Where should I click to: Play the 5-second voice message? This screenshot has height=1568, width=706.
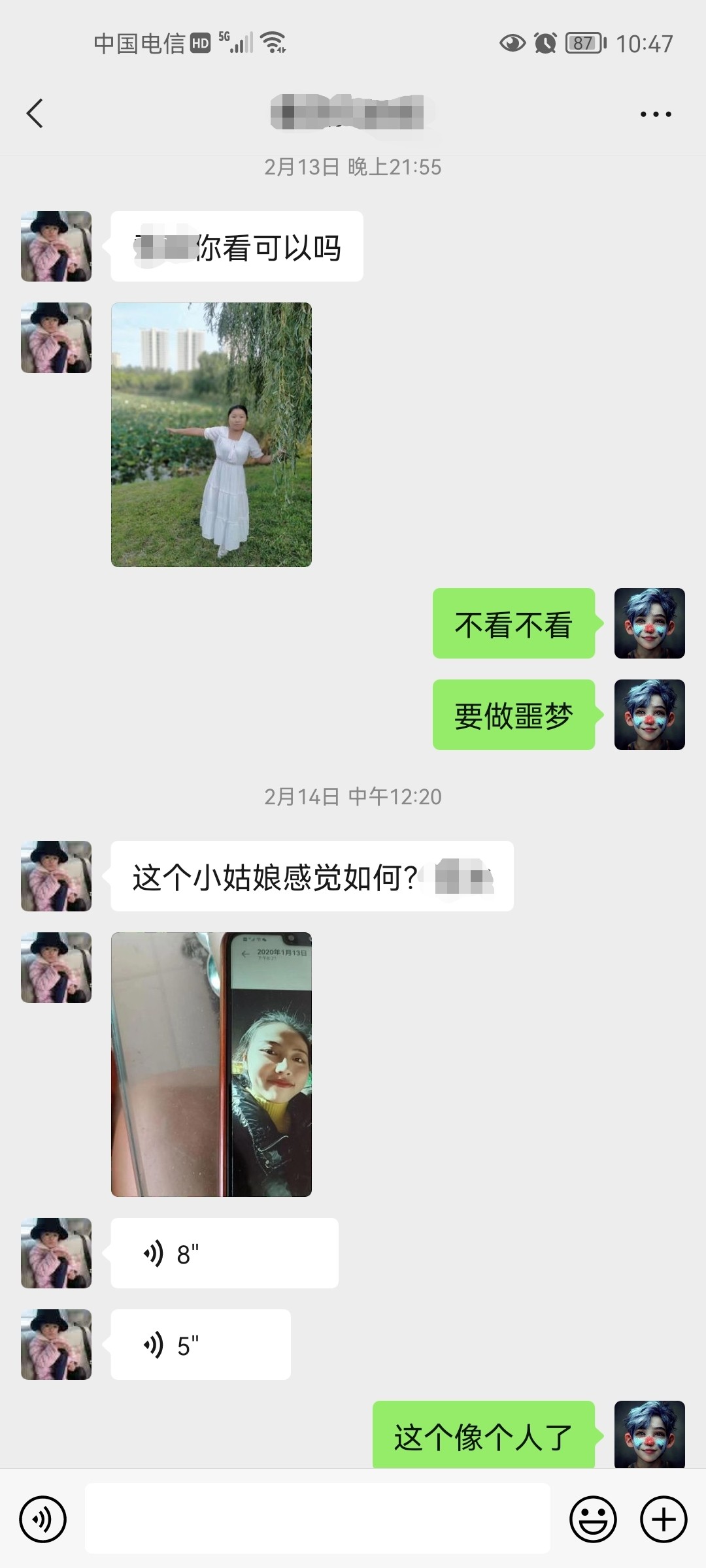[x=201, y=1345]
